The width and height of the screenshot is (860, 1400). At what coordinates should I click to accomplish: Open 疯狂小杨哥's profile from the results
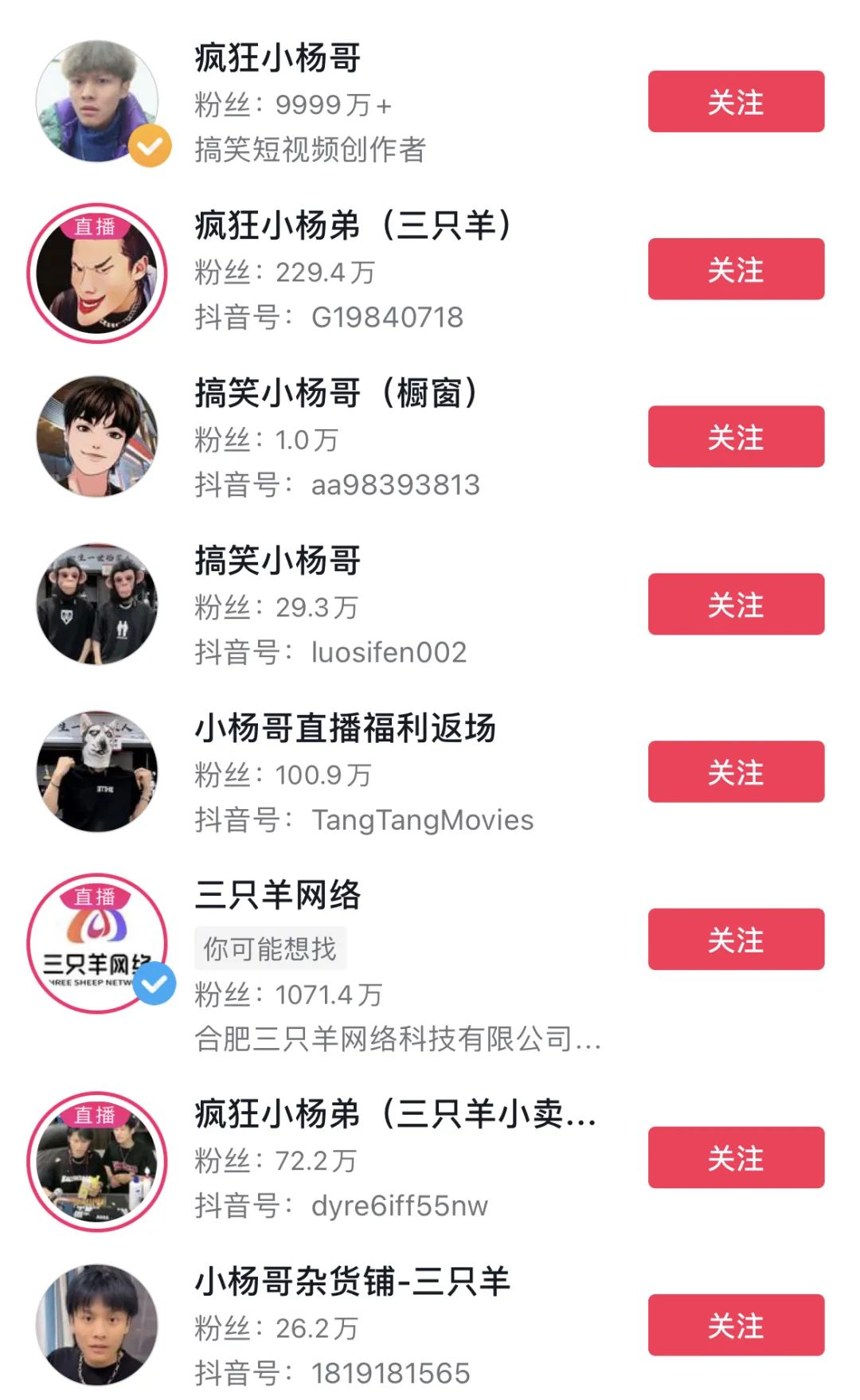[277, 59]
